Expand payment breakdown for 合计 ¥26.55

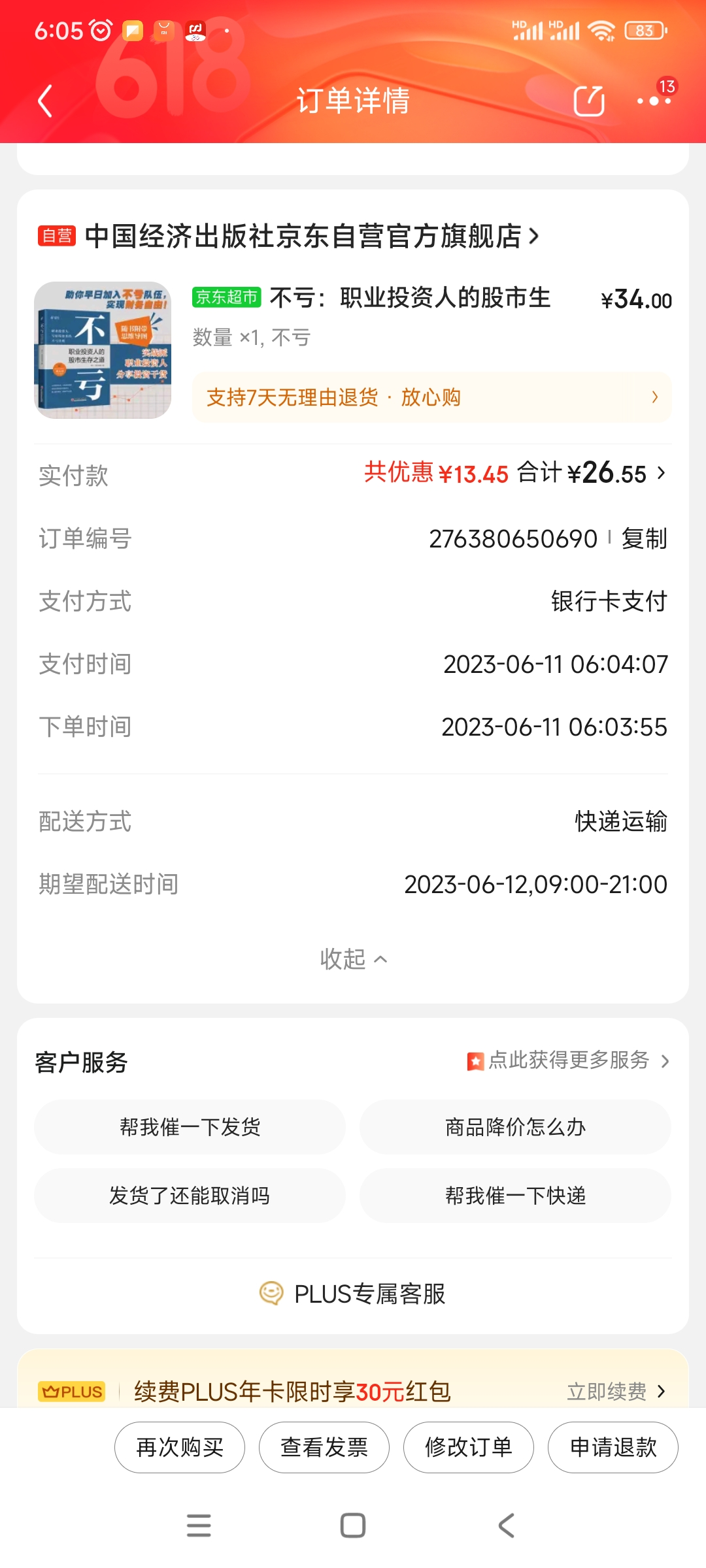pyautogui.click(x=660, y=473)
